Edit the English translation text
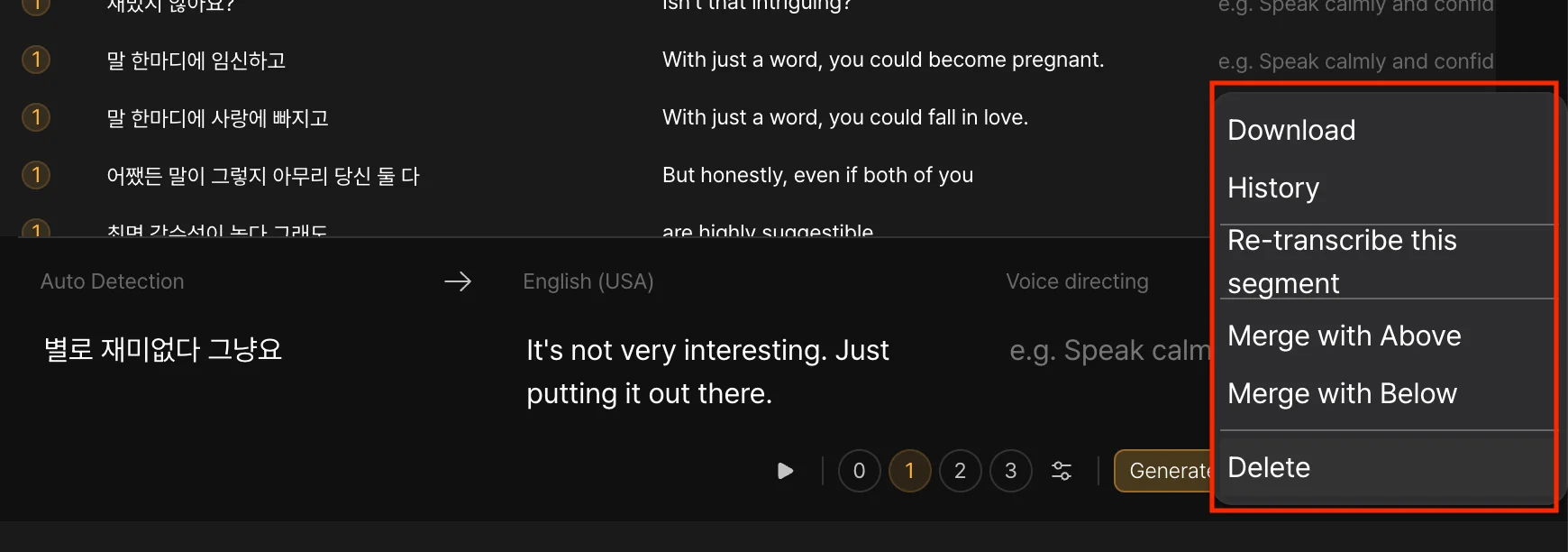 coord(707,372)
